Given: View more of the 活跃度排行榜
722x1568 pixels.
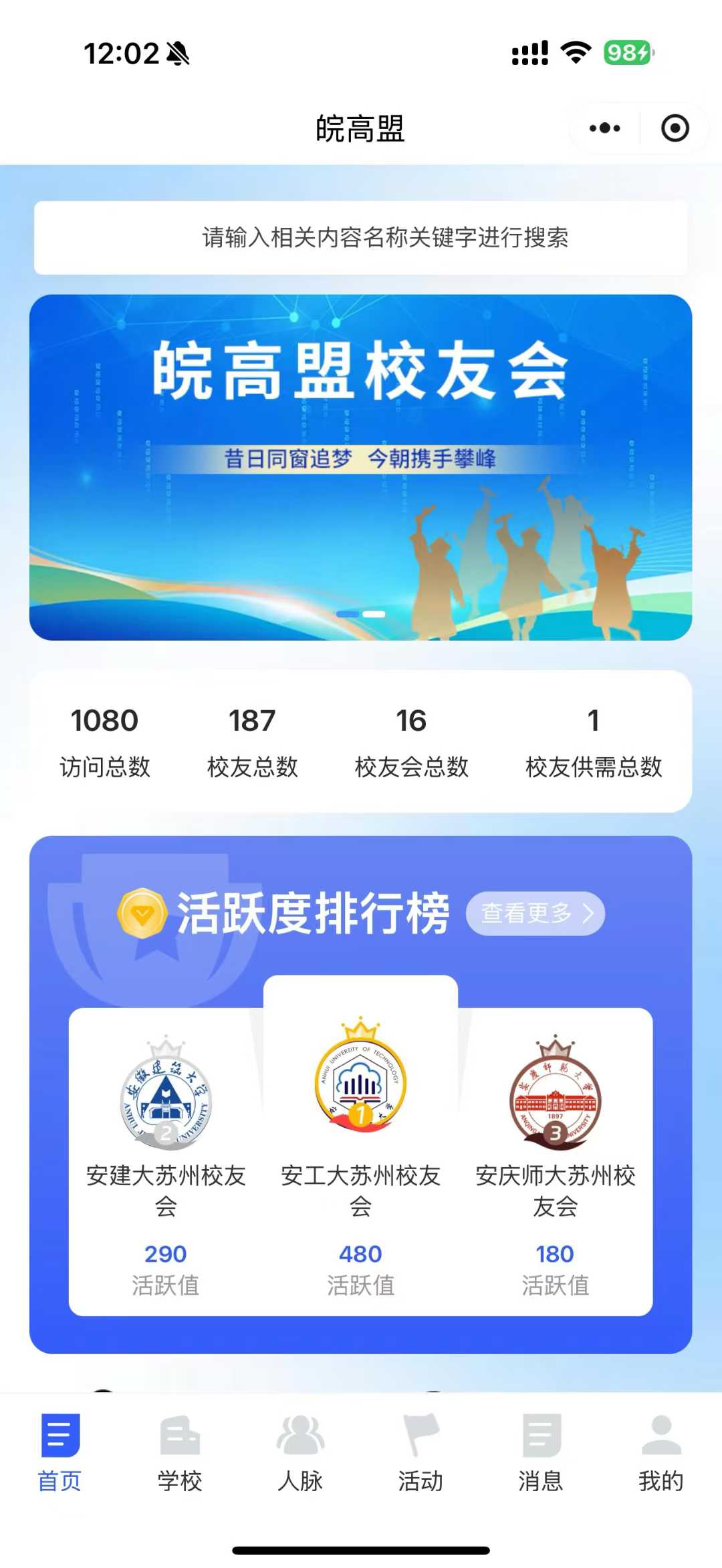Looking at the screenshot, I should (x=535, y=913).
